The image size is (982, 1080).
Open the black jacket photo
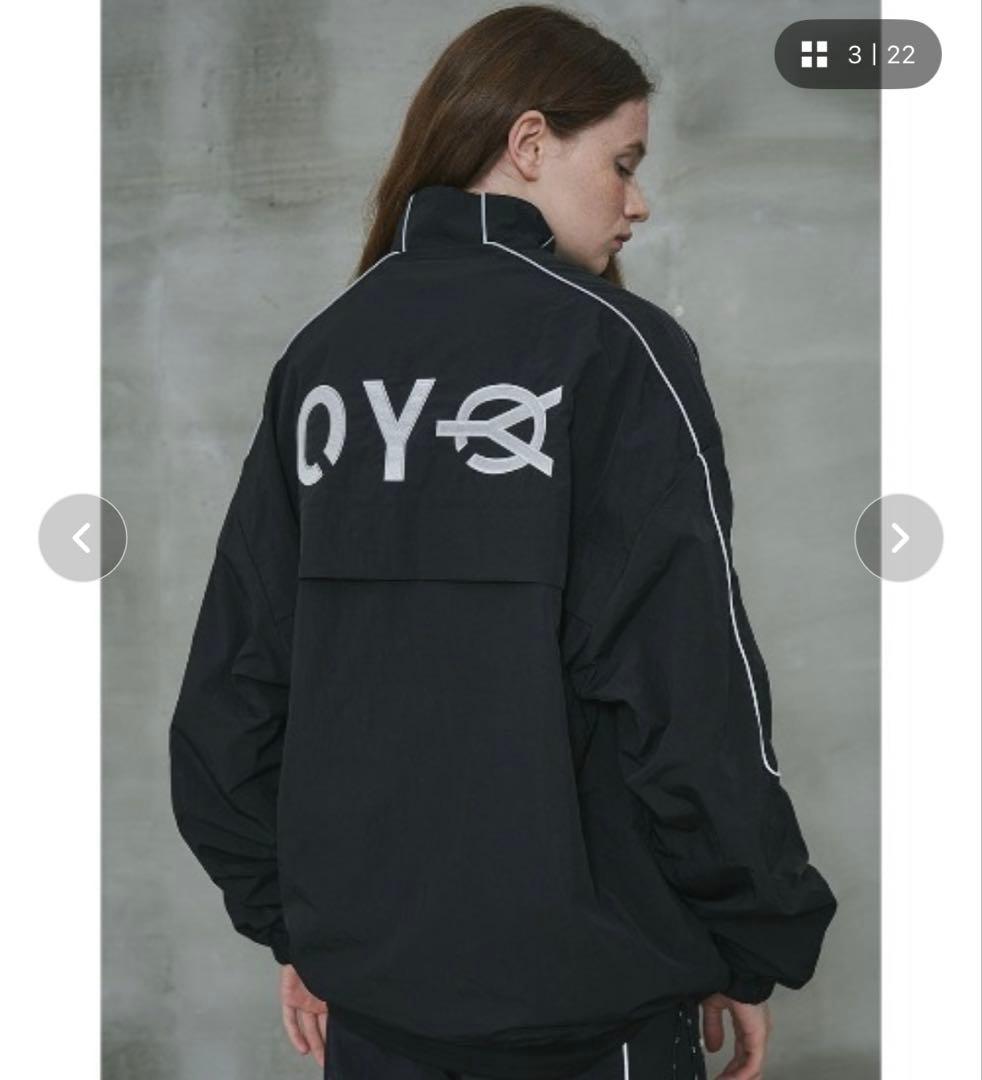coord(490,640)
